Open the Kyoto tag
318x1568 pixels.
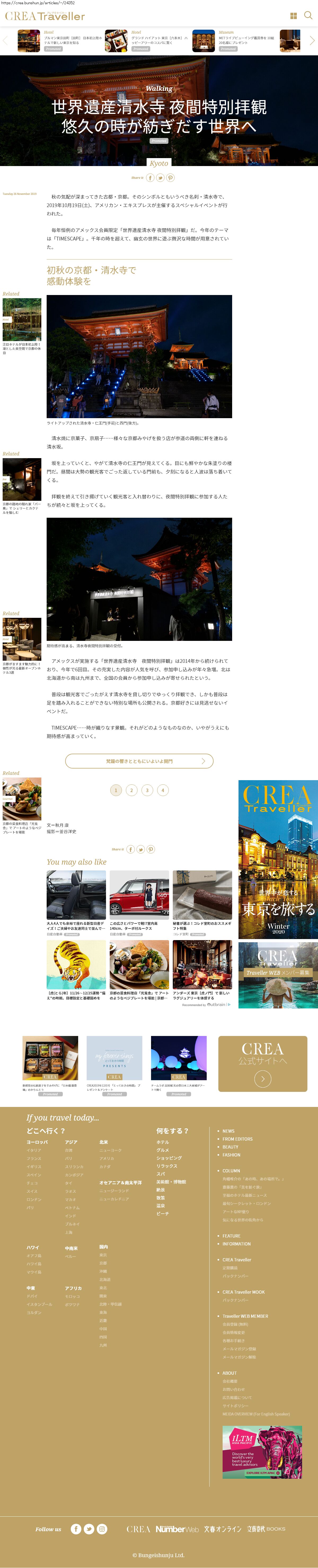(x=159, y=163)
